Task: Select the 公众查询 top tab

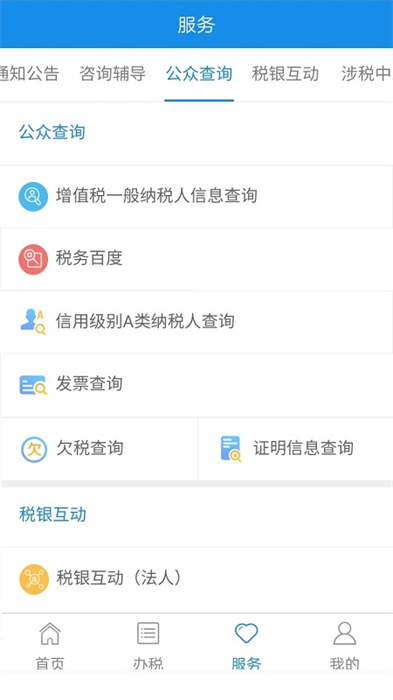Action: 199,74
